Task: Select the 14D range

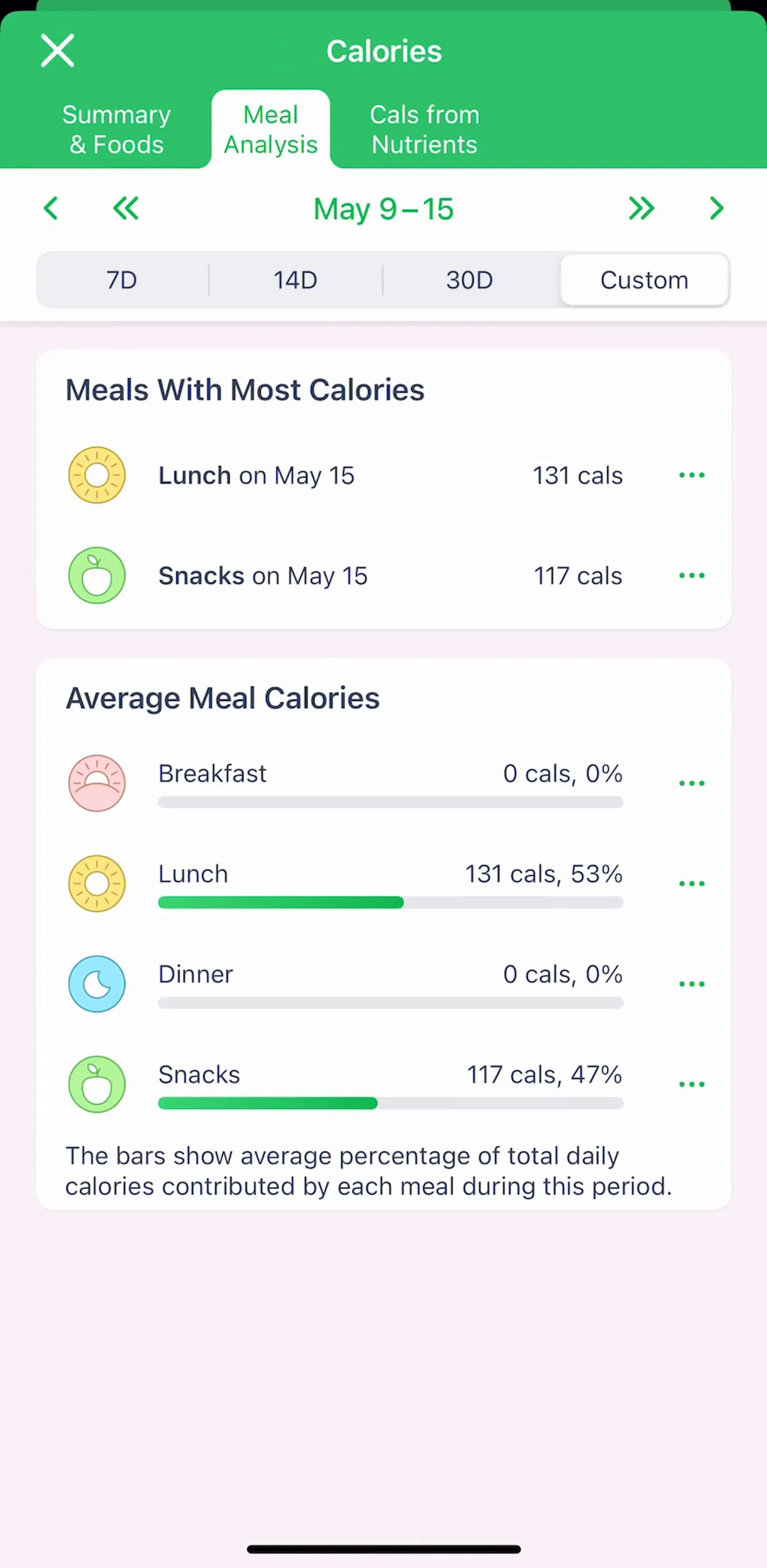Action: [295, 280]
